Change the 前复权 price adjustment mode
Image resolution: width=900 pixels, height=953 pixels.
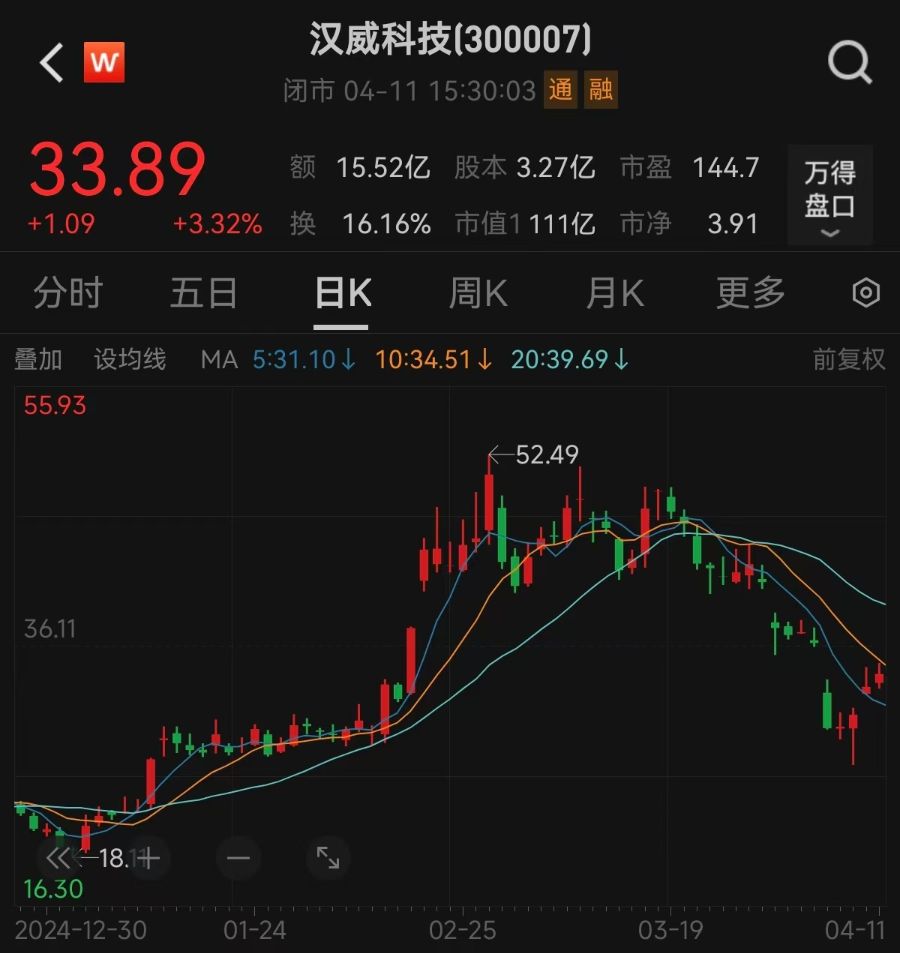(849, 360)
